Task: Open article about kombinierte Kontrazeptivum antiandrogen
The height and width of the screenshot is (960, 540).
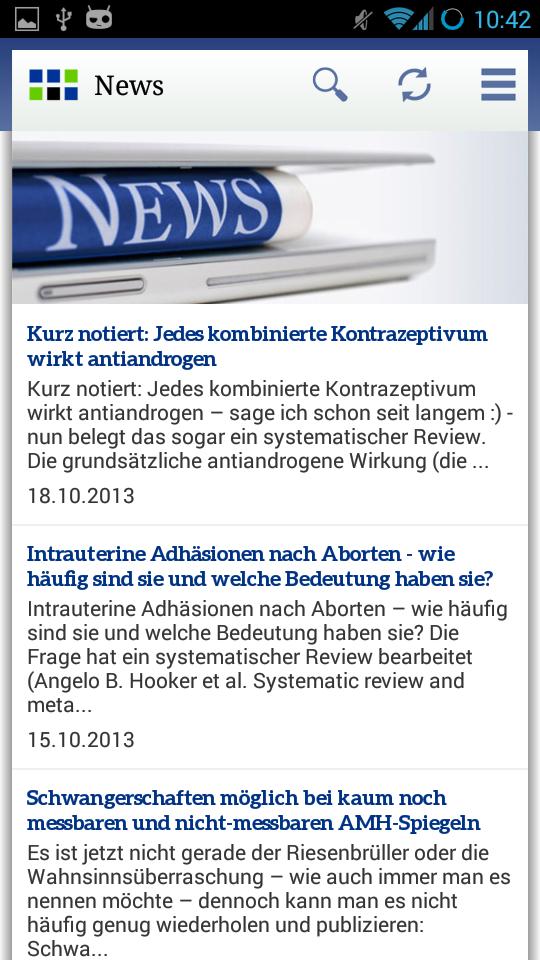Action: (x=269, y=414)
